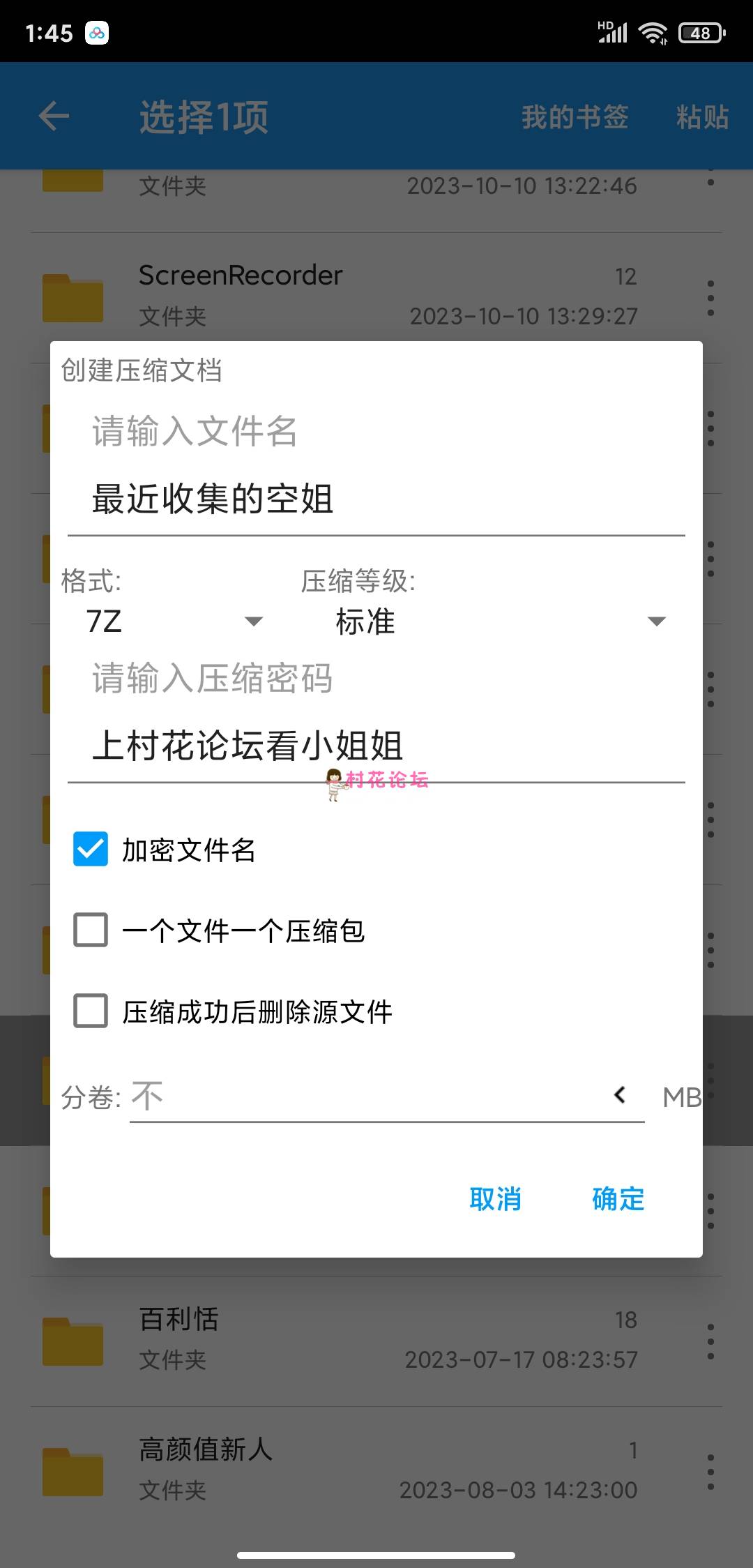Open the 7Z format dropdown
Screen dimensions: 753x1568
pos(173,621)
